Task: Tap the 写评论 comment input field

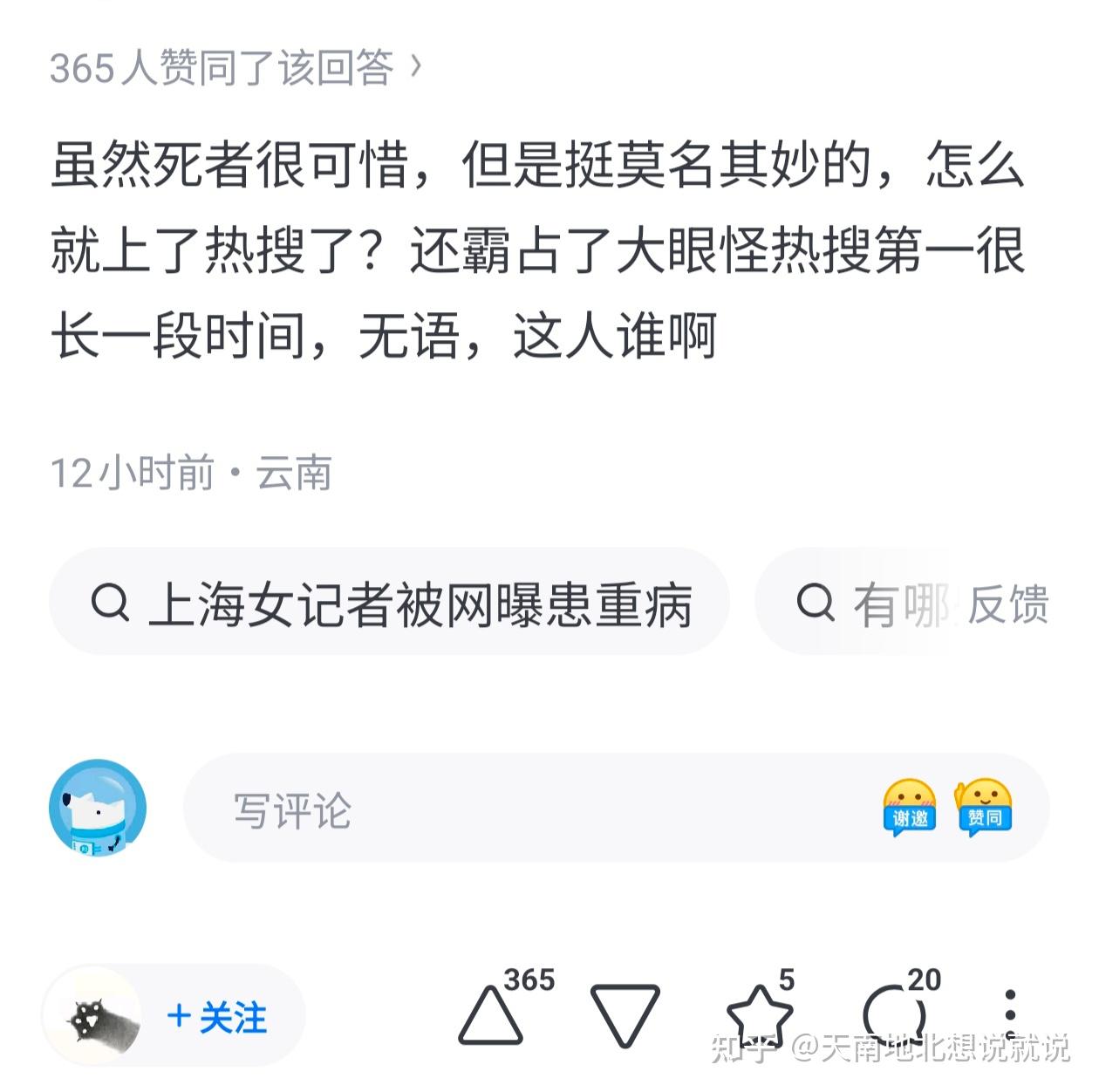Action: coord(523,809)
